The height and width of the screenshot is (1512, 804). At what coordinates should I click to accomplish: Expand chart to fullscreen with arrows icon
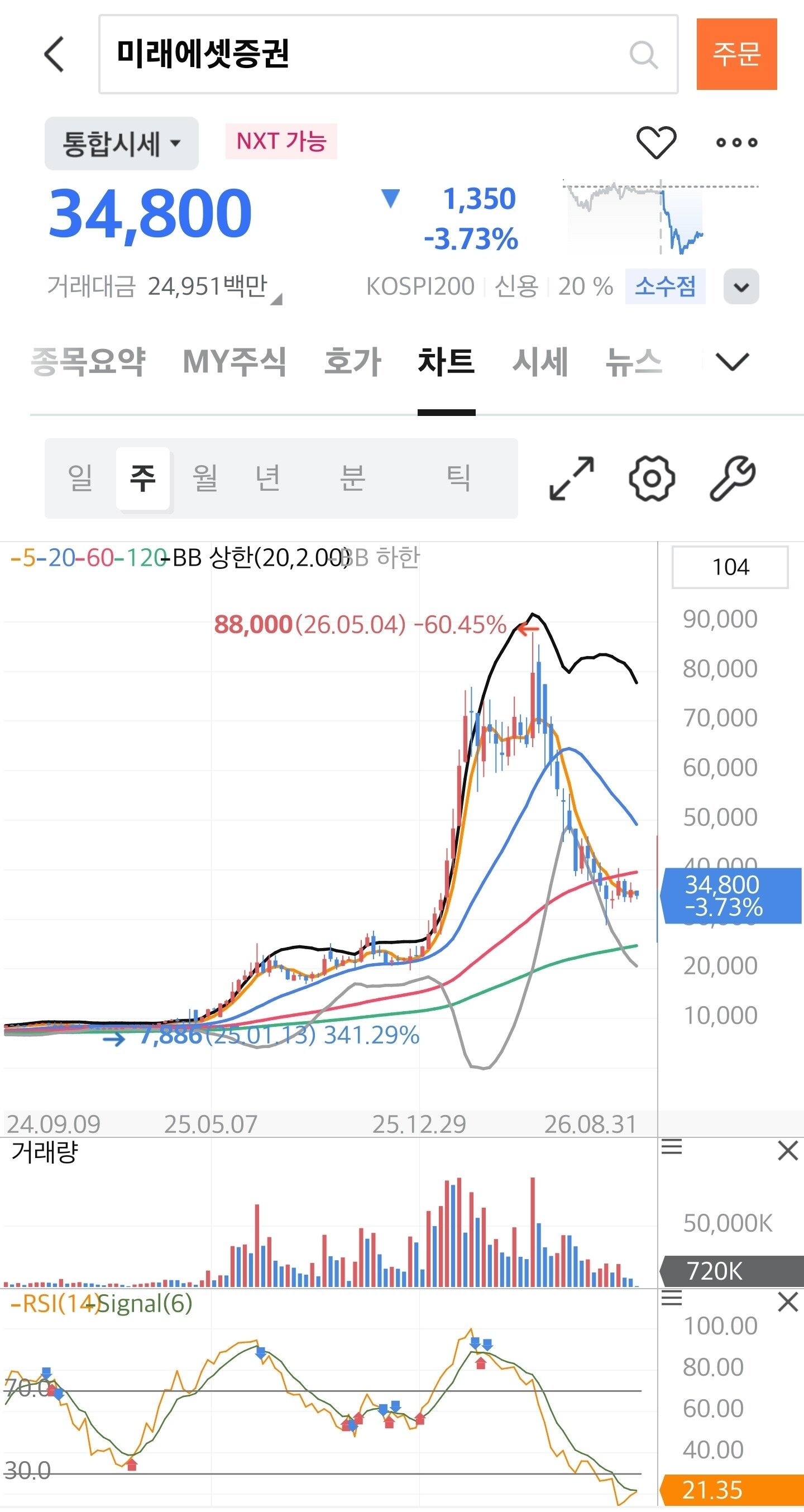click(571, 478)
